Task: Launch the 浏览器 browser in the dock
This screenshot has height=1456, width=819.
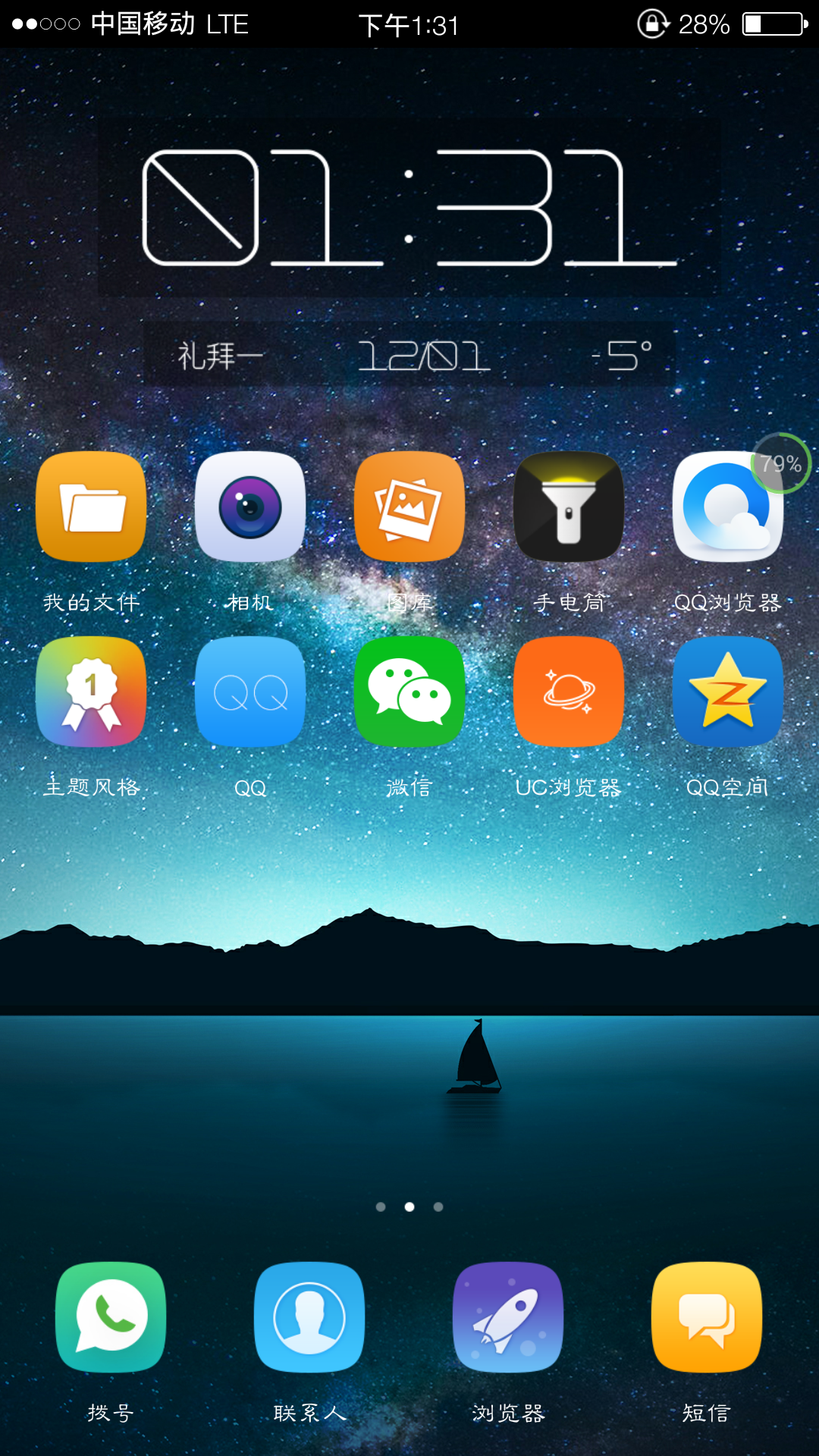Action: 508,1317
